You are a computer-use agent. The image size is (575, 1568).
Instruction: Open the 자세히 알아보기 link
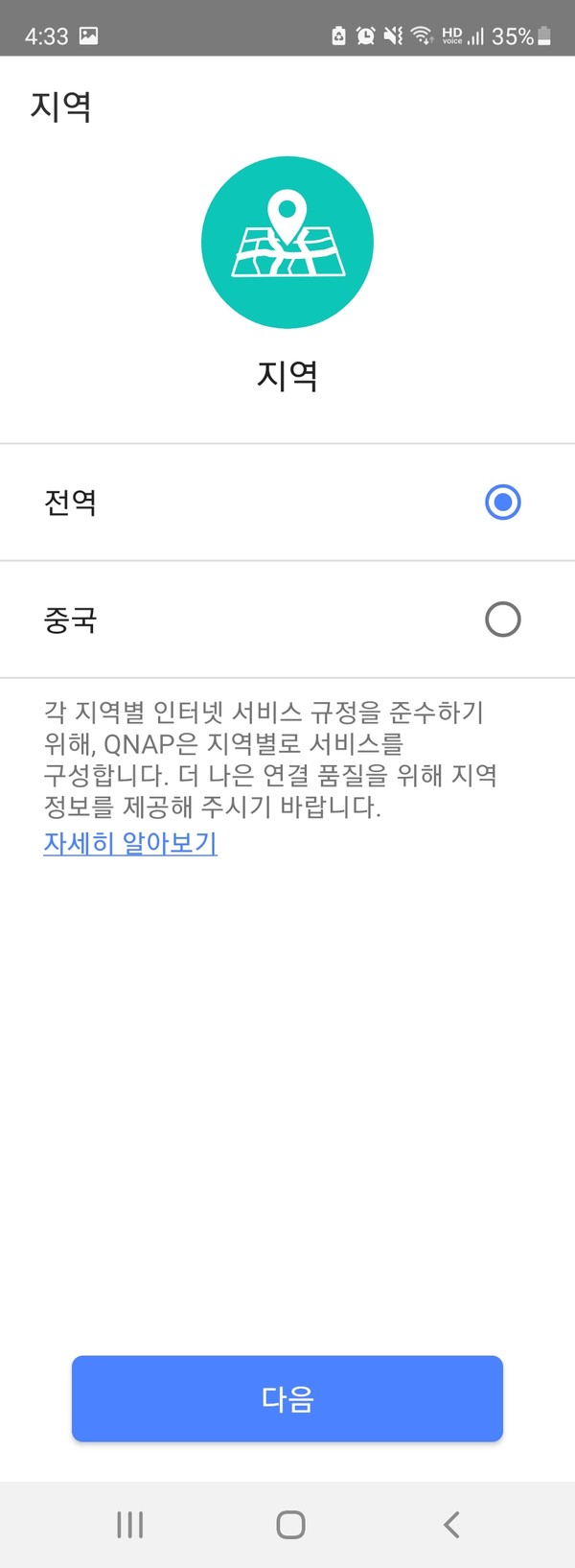(130, 843)
